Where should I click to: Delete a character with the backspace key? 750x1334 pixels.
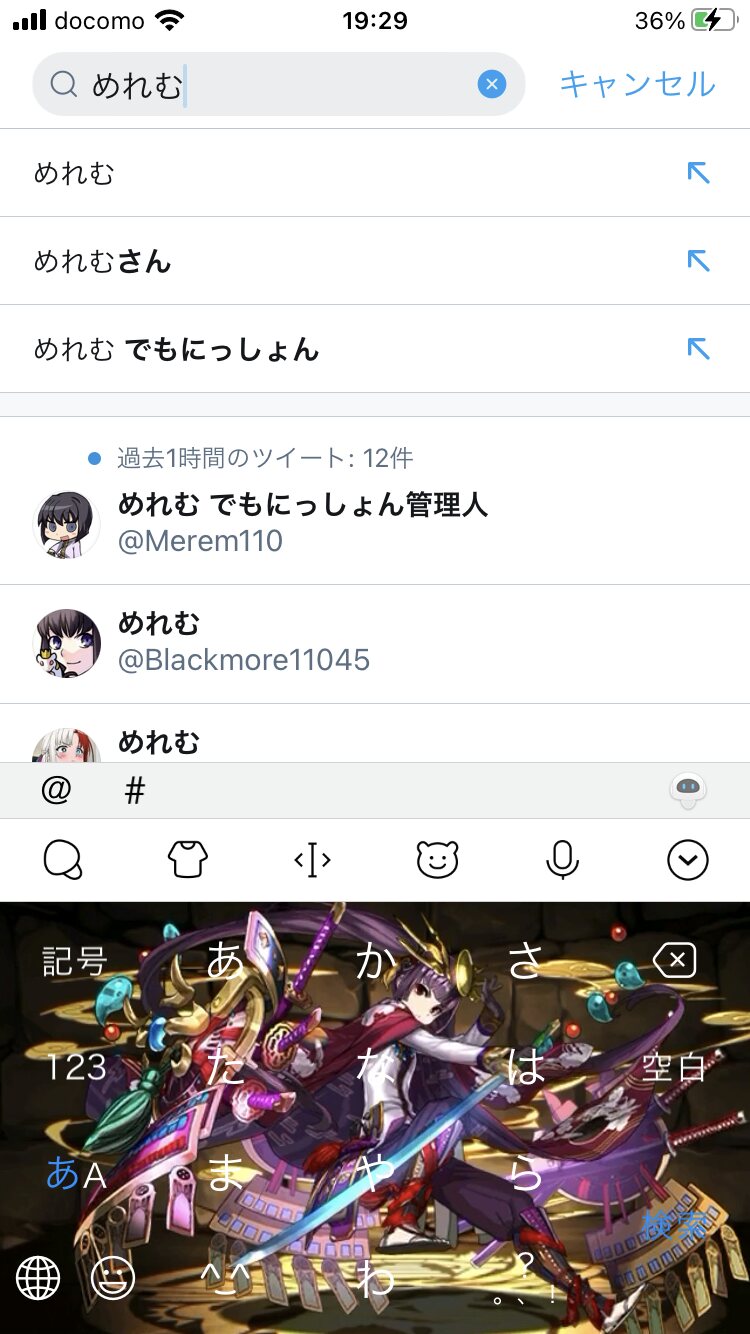(675, 962)
